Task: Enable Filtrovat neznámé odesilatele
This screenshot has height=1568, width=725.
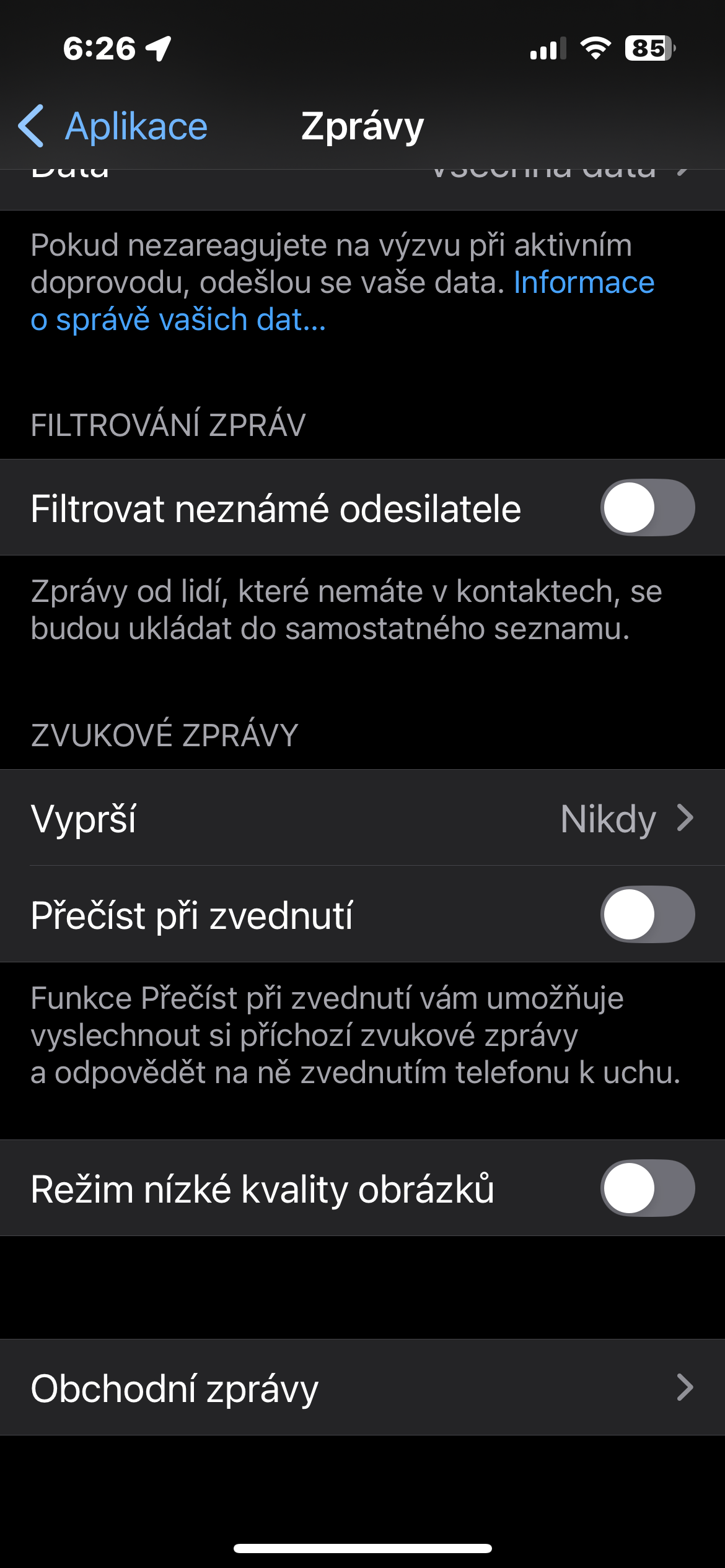Action: pyautogui.click(x=647, y=508)
